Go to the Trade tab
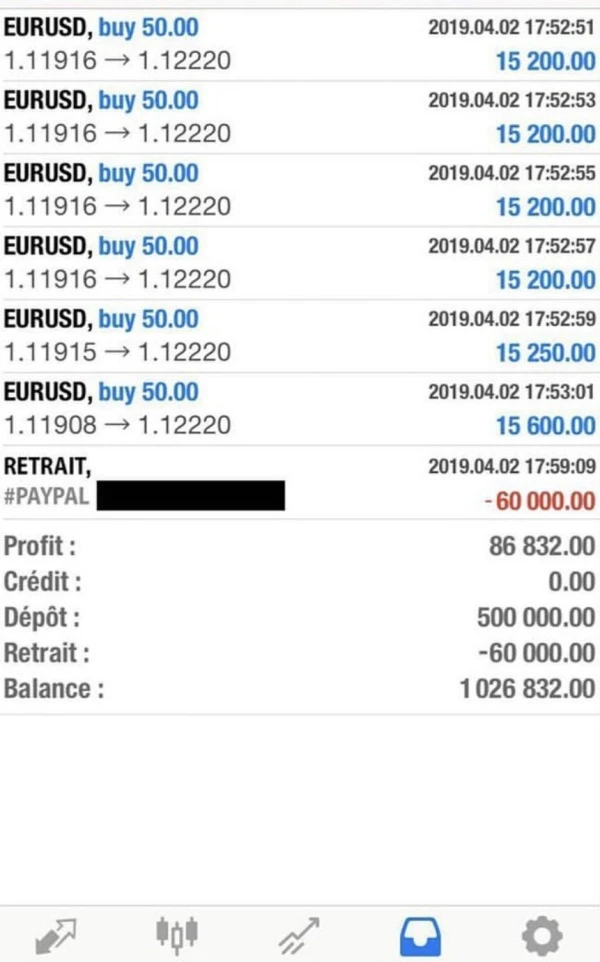 (x=299, y=935)
